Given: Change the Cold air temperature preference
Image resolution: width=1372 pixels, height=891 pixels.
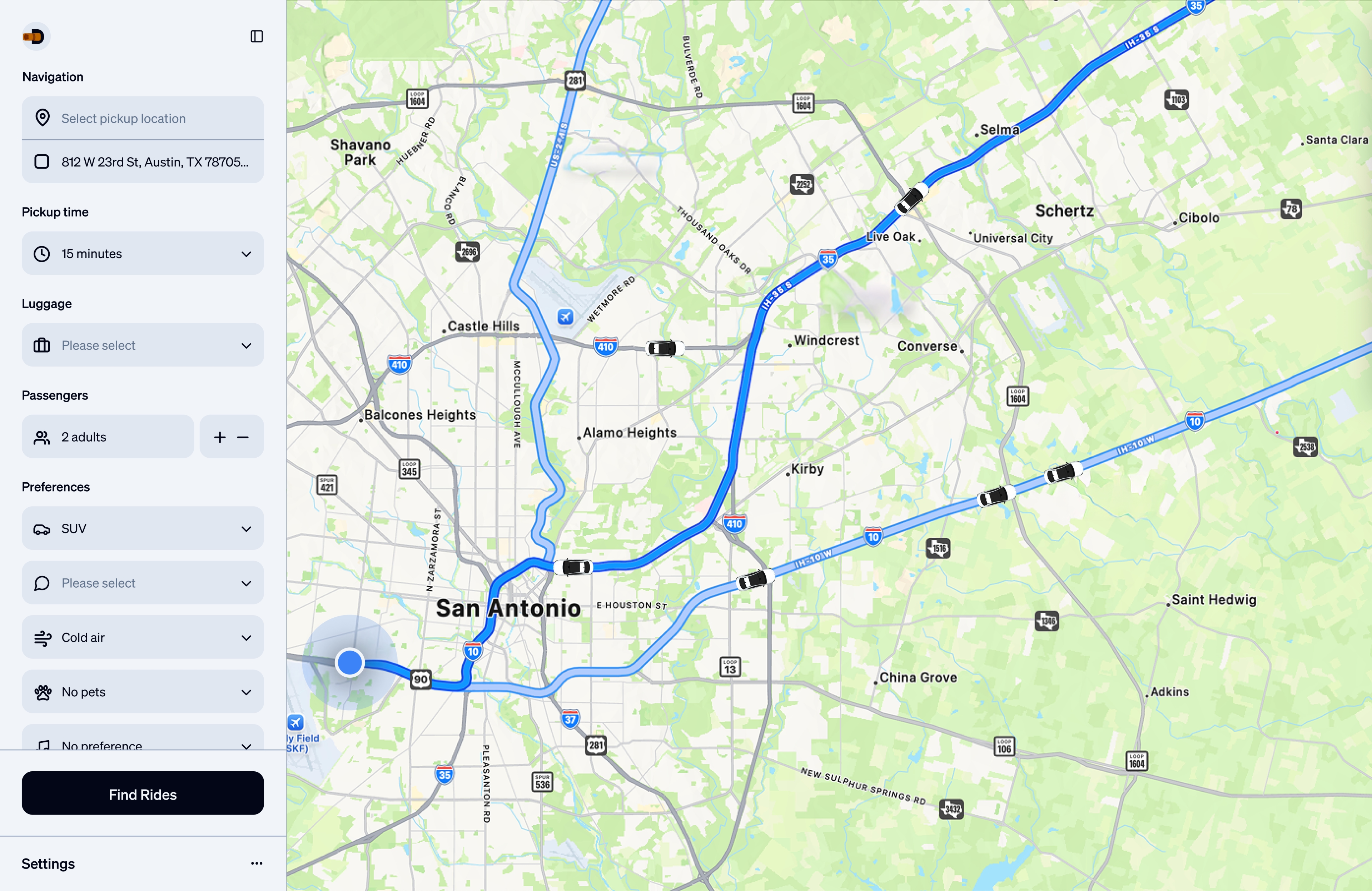Looking at the screenshot, I should [x=143, y=637].
